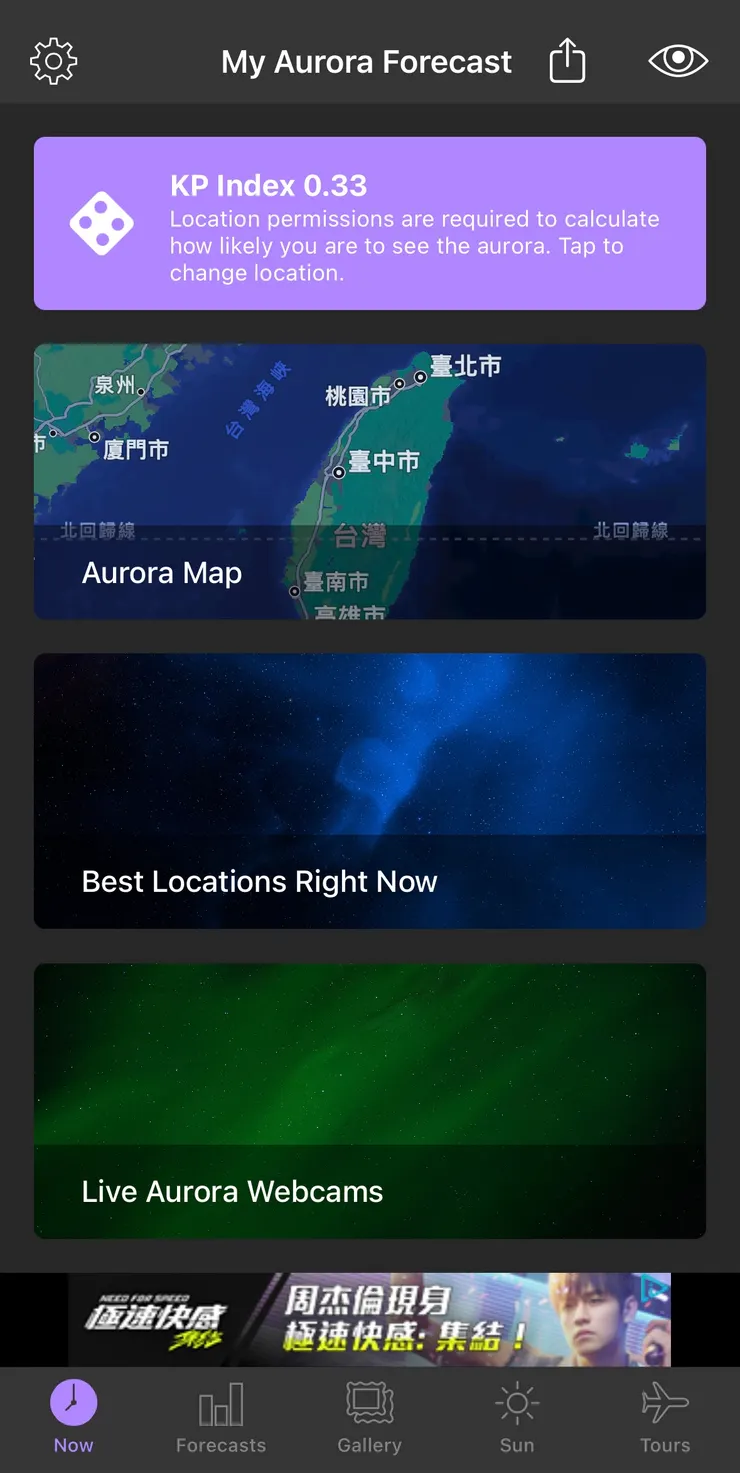Open the Aurora Map card
The image size is (740, 1473).
[x=369, y=480]
